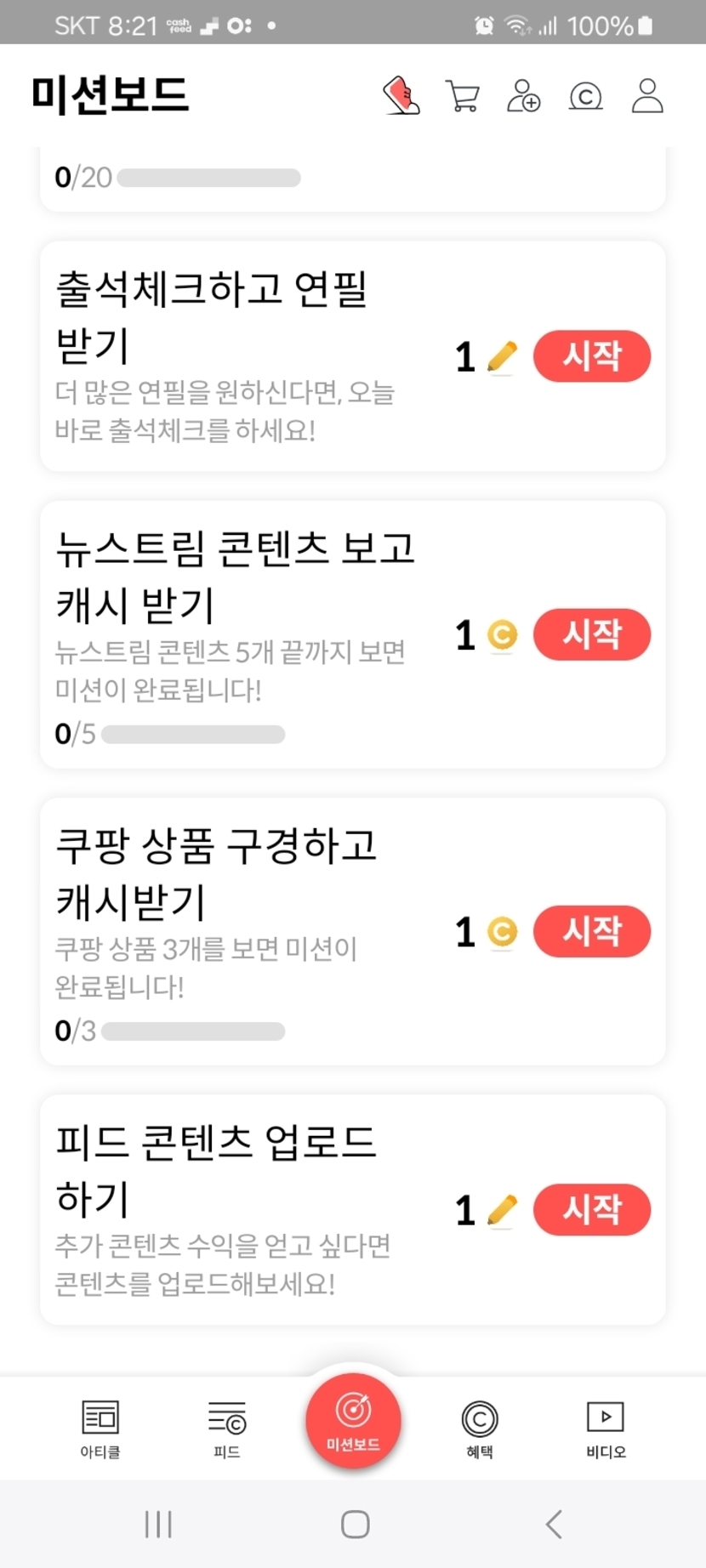Tap the system back button

click(555, 1524)
